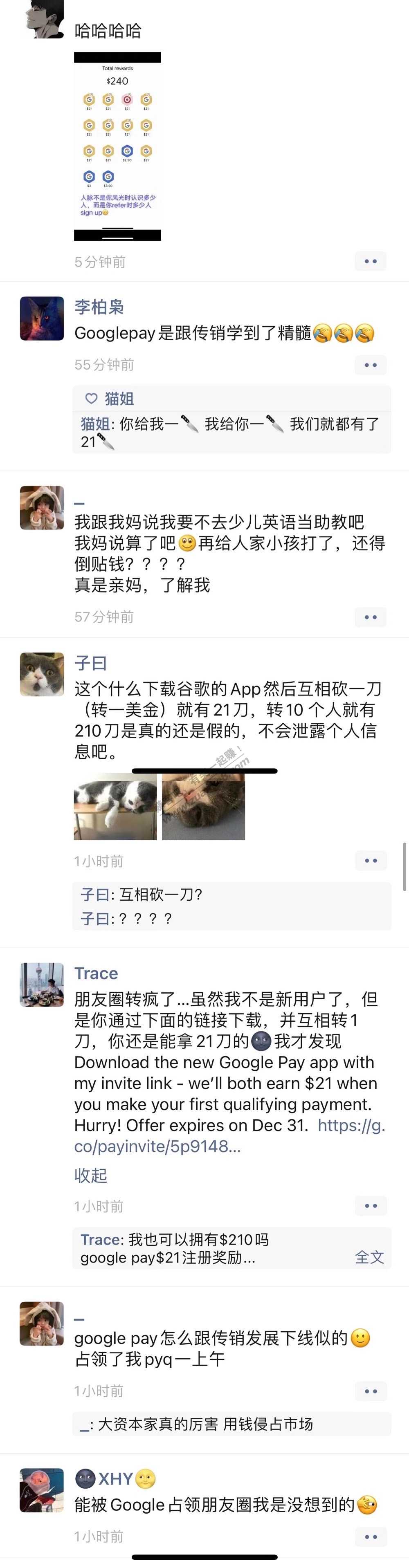Collapse Trace's post with 收起
This screenshot has width=409, height=1568.
[91, 1175]
